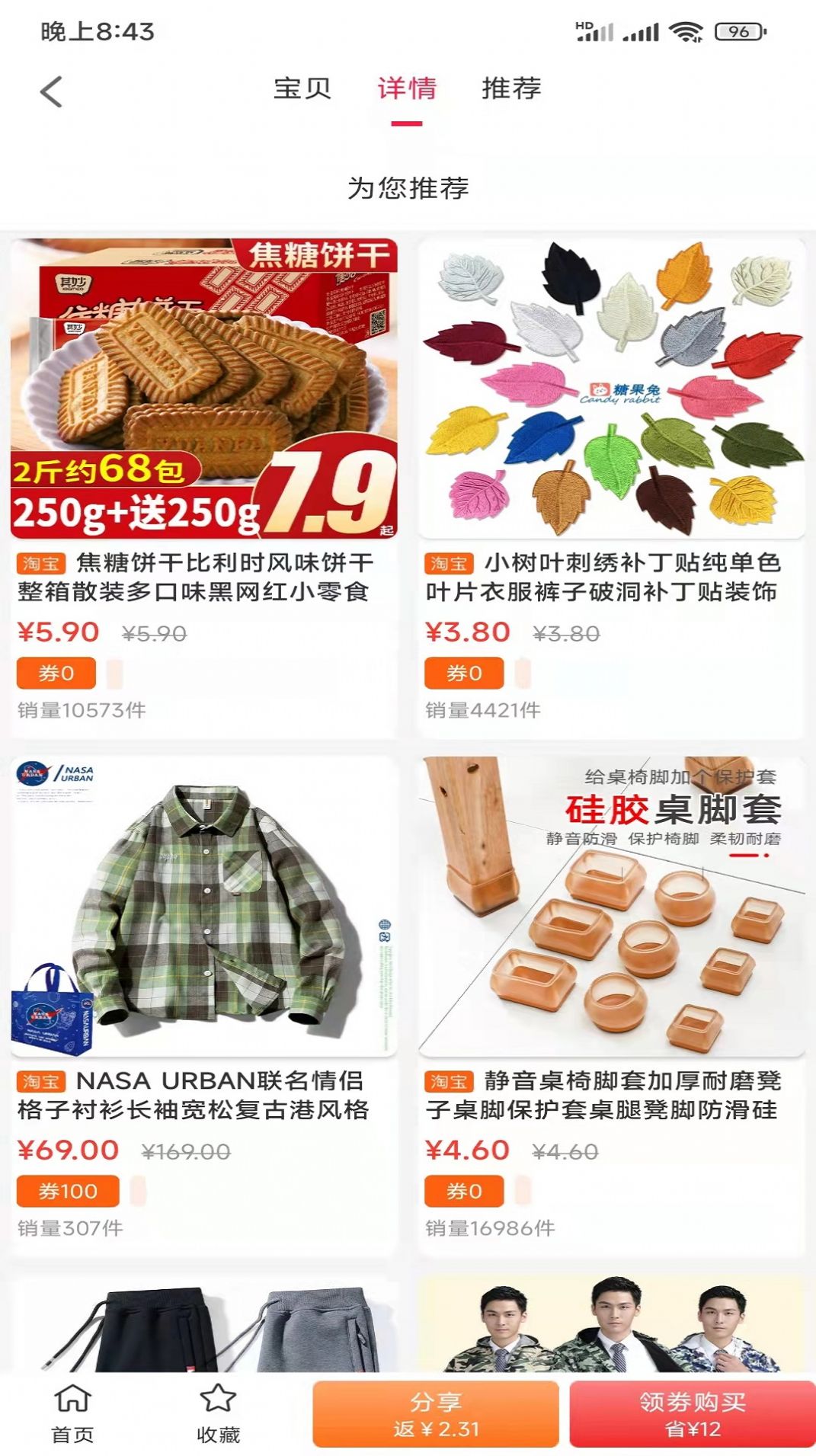
Task: Tap the 淘宝 badge on the caramel biscuit item
Action: (40, 564)
